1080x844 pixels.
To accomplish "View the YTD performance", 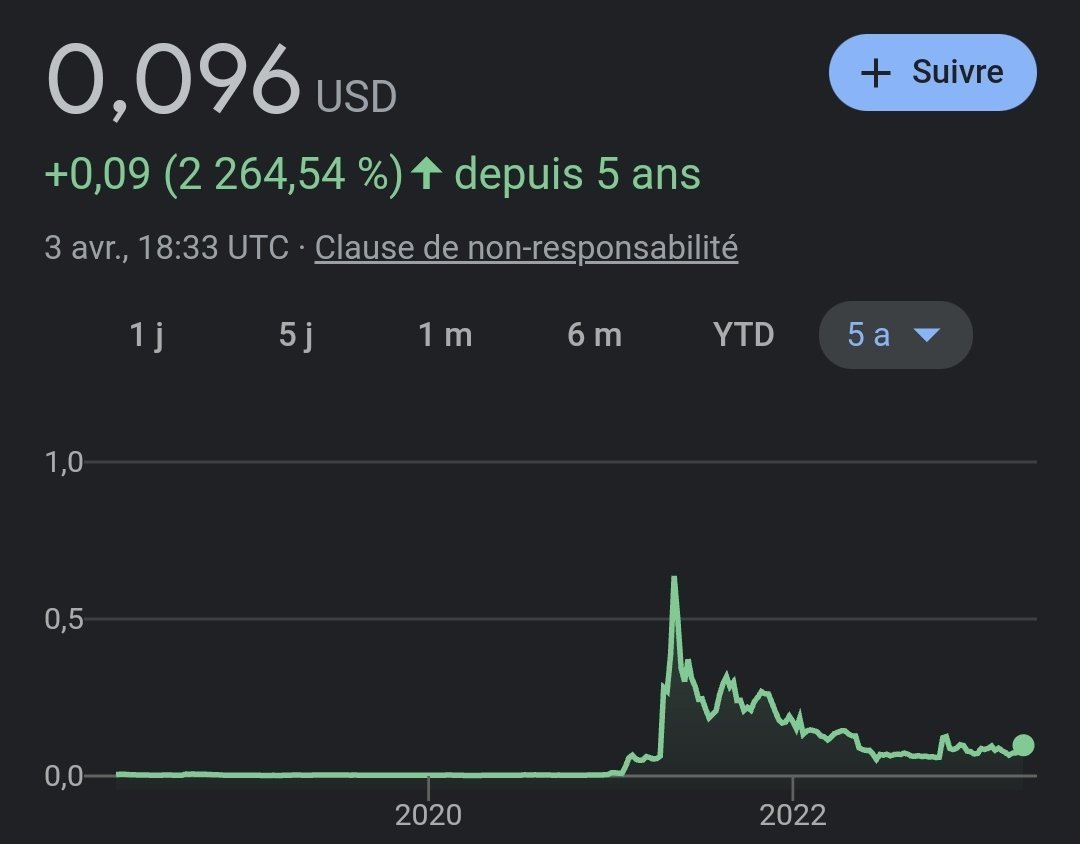I will (x=744, y=335).
